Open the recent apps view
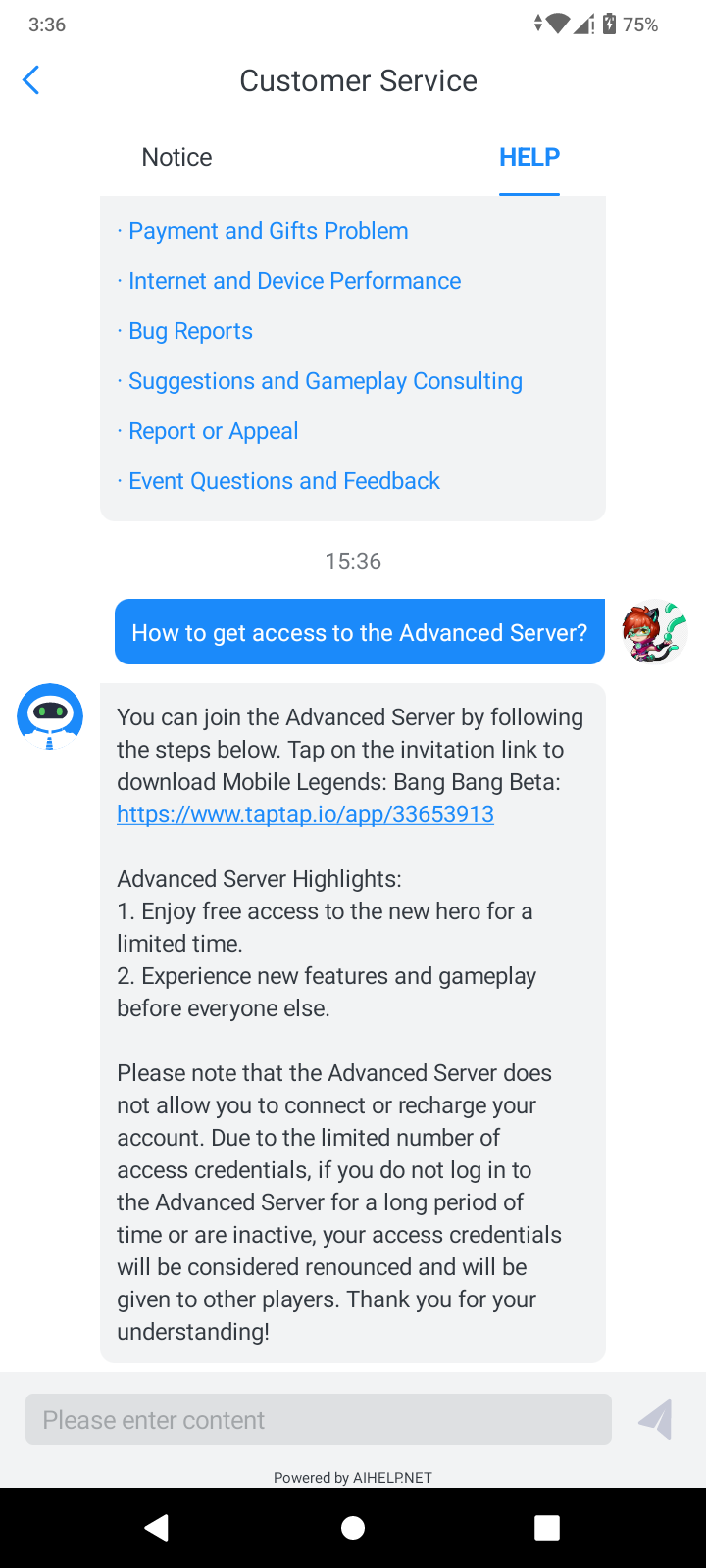Image resolution: width=706 pixels, height=1568 pixels. (x=547, y=1528)
